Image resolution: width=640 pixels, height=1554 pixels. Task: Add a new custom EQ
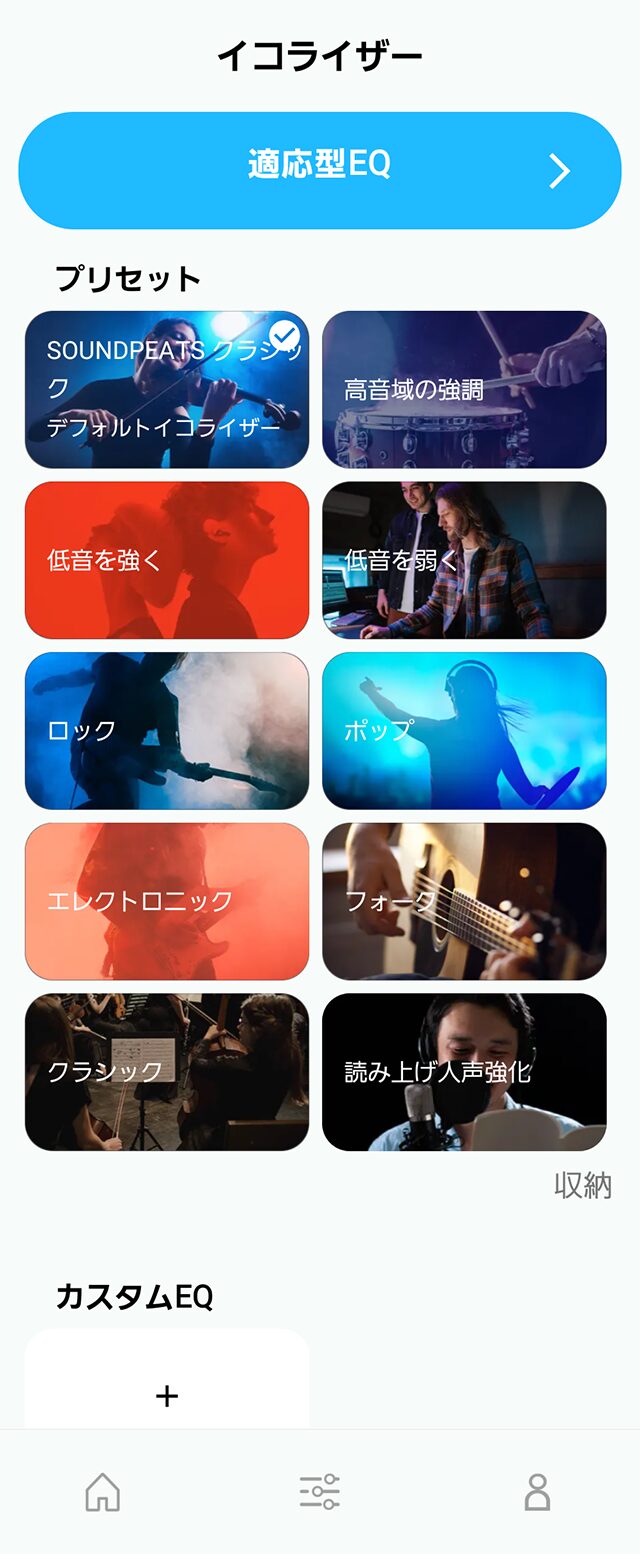point(167,1396)
